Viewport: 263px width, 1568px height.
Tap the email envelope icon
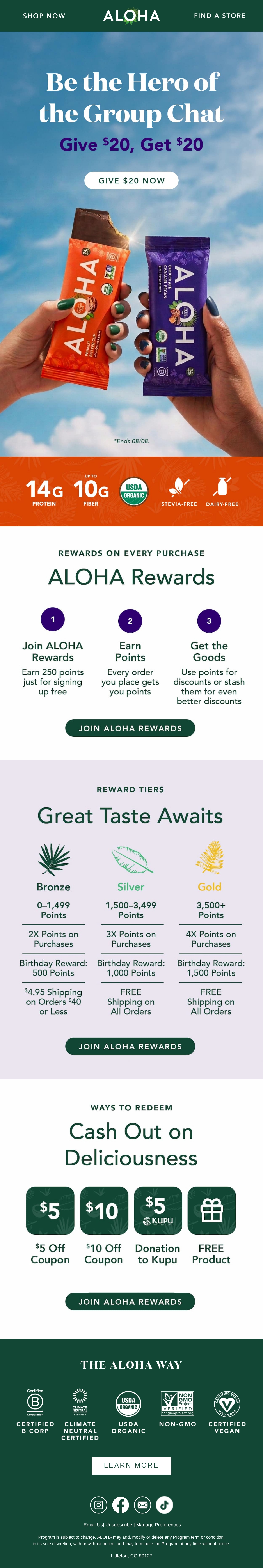[142, 1505]
